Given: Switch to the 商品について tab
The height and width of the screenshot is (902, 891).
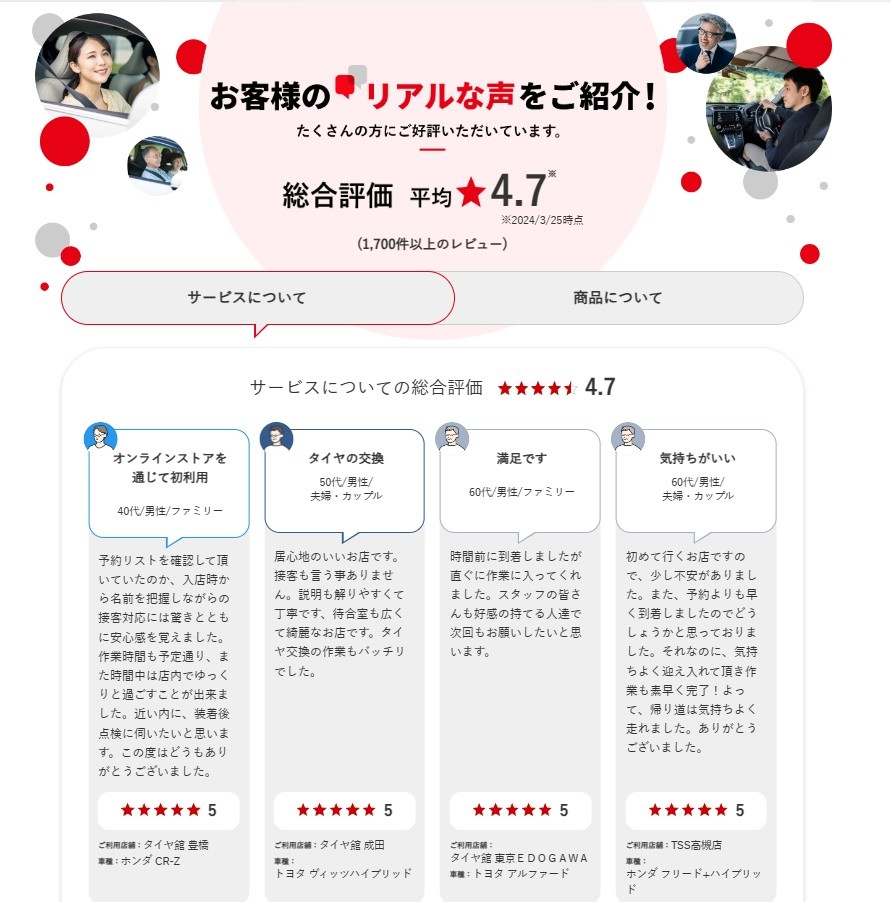Looking at the screenshot, I should [618, 298].
